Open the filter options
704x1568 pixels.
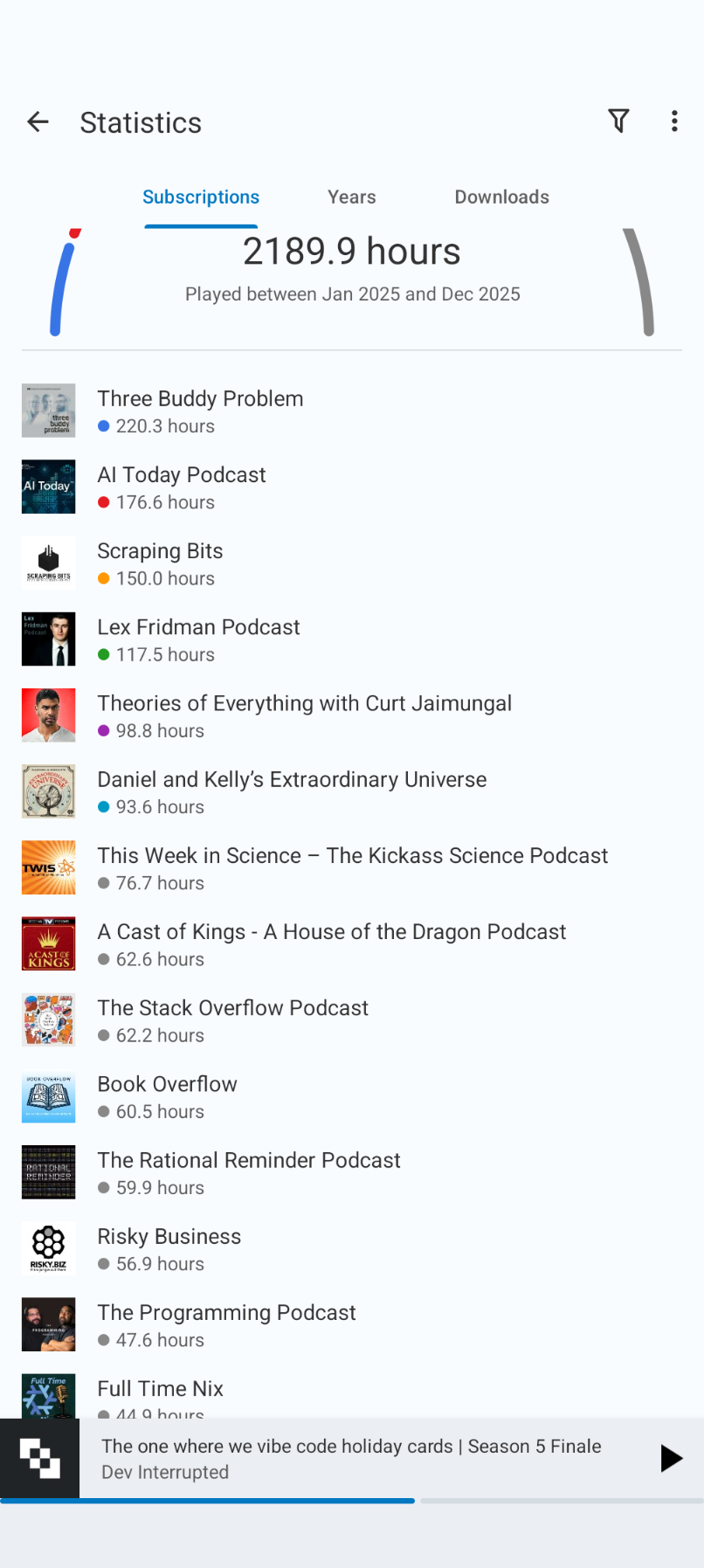tap(618, 121)
